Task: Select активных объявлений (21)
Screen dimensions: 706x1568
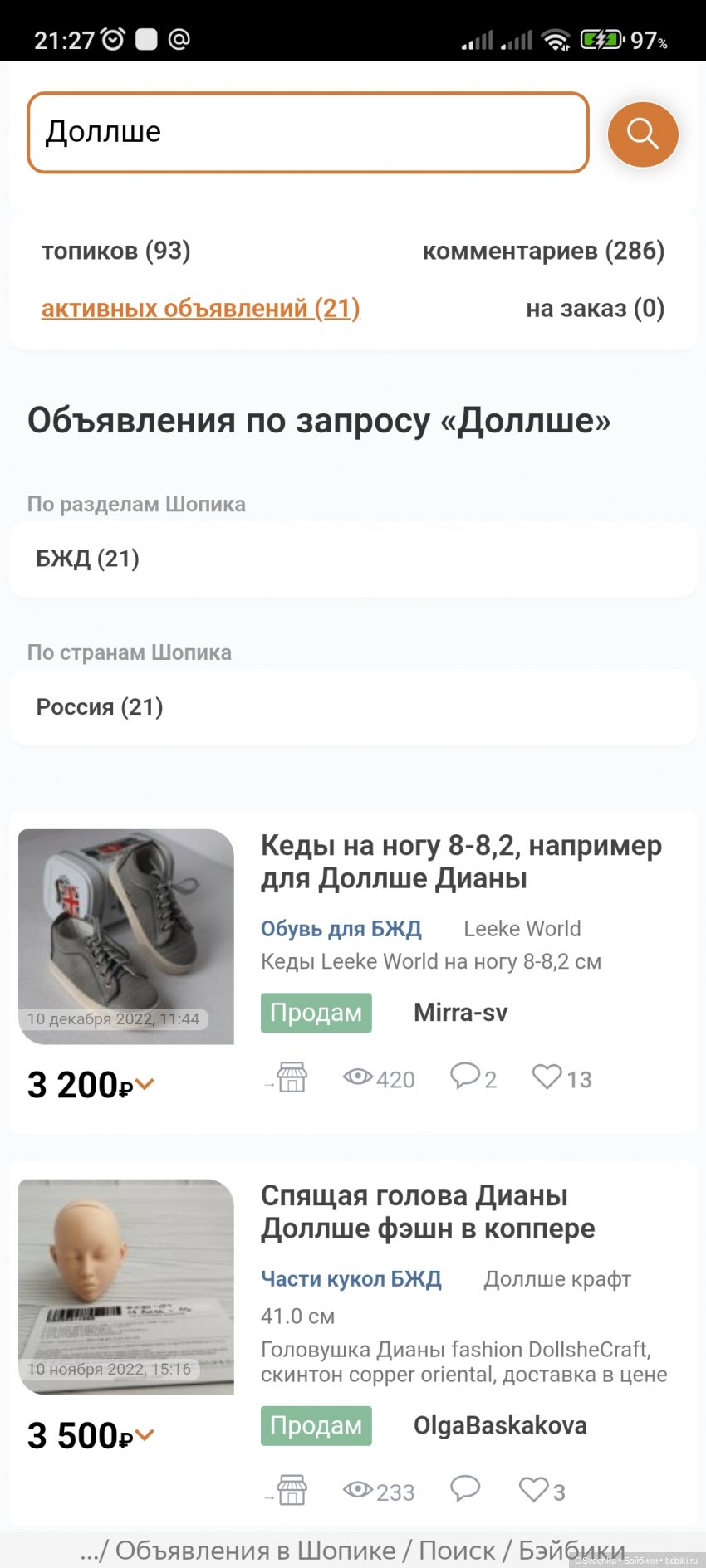Action: (x=200, y=308)
